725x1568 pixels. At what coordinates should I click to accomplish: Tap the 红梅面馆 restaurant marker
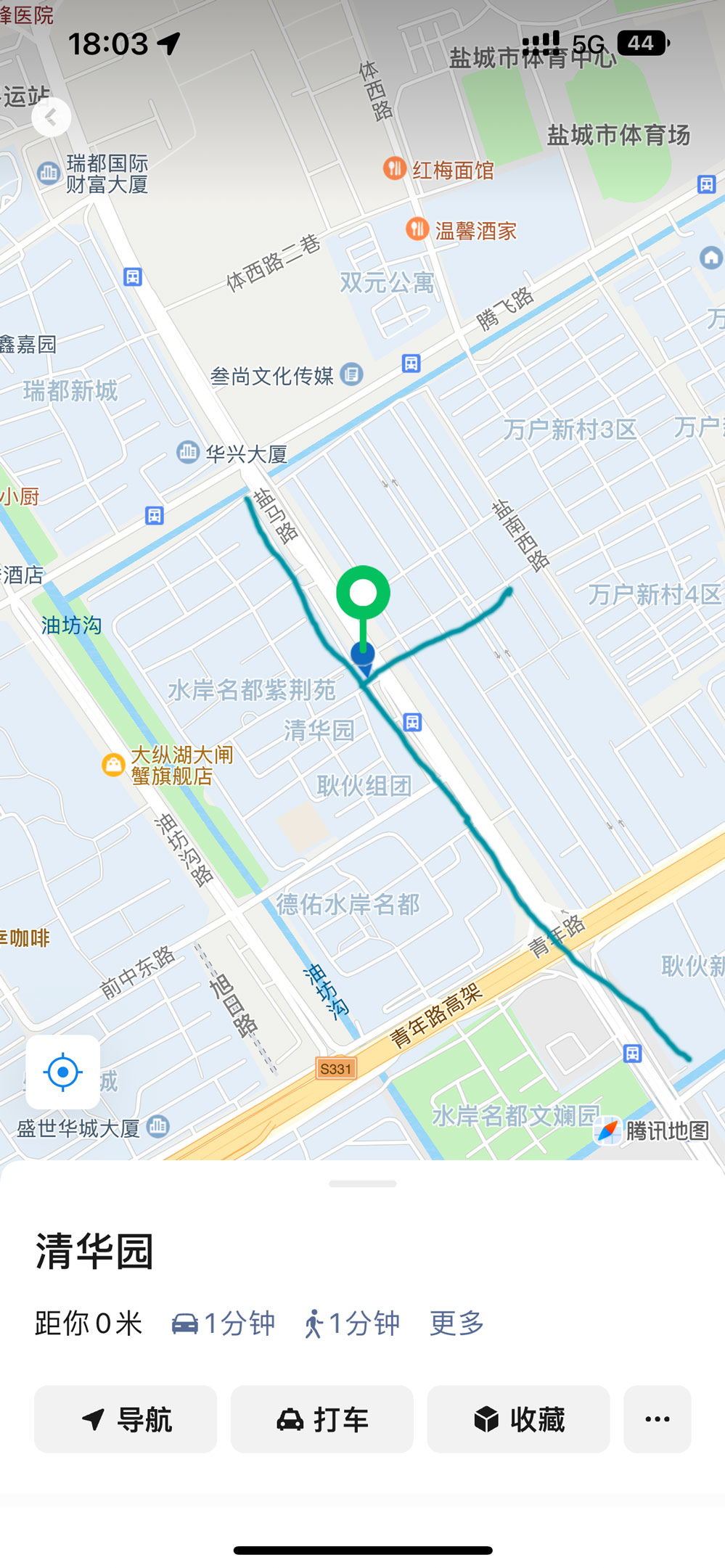pos(394,168)
